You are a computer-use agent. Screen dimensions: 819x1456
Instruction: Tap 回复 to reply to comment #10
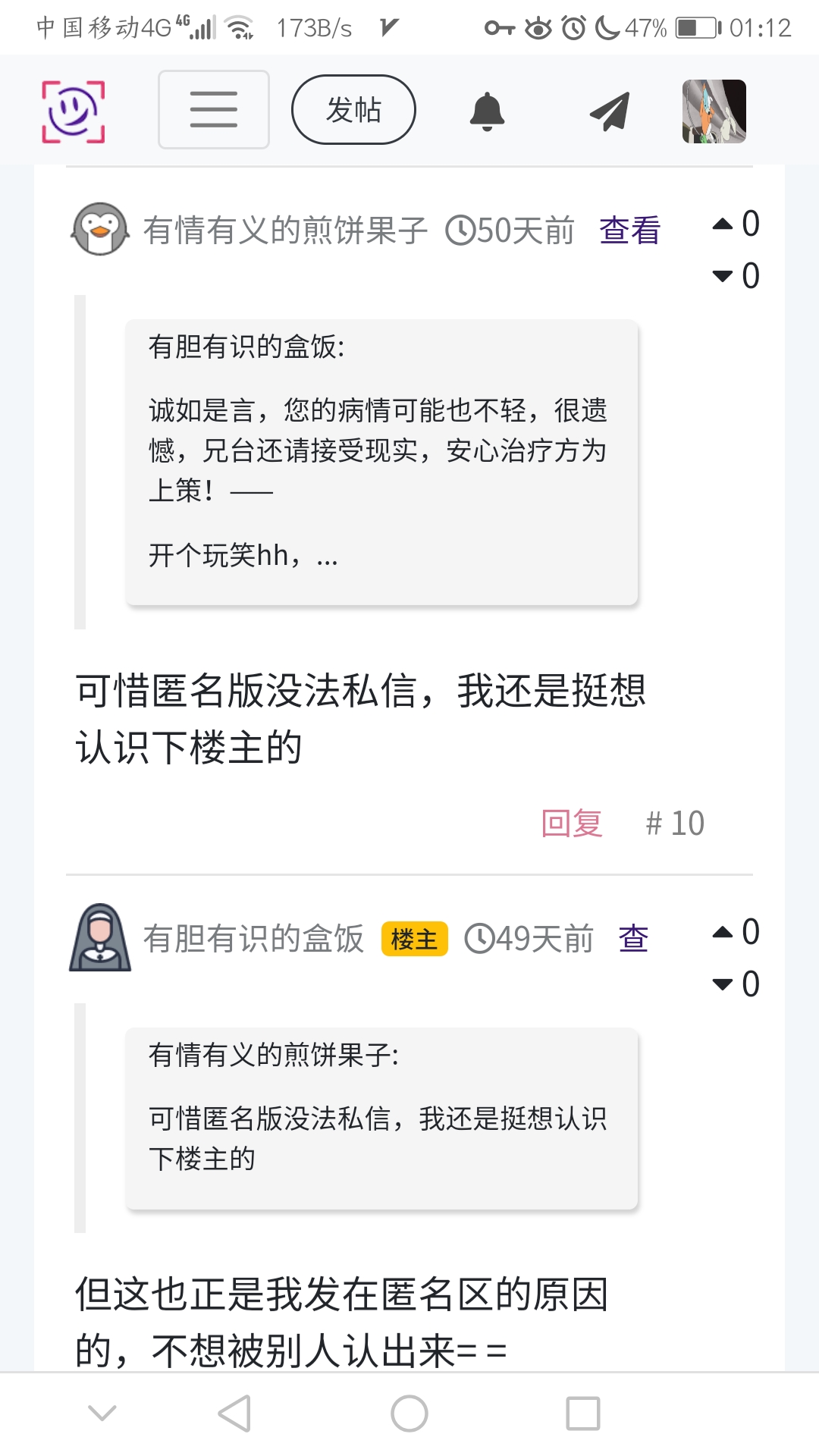[x=572, y=823]
